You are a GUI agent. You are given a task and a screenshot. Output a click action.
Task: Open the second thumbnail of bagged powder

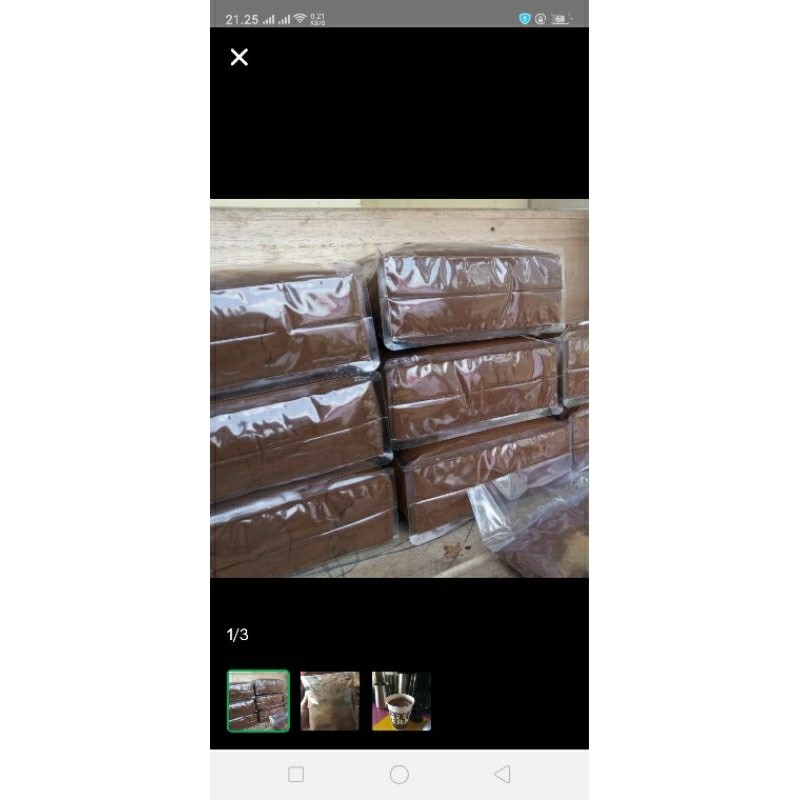330,701
